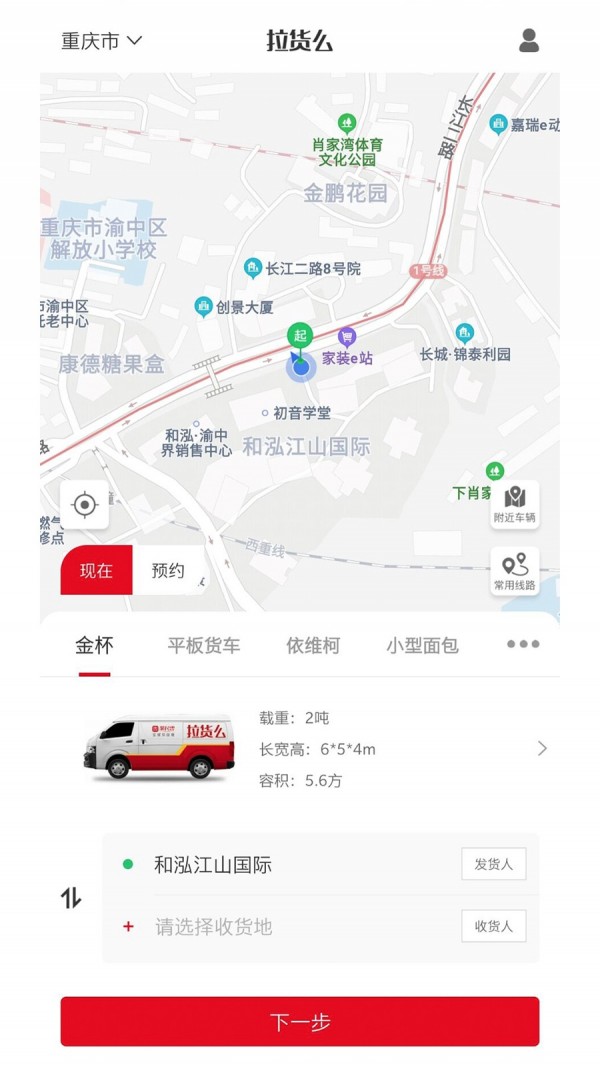The width and height of the screenshot is (600, 1067).
Task: Tap the 收货人 button
Action: tap(493, 927)
